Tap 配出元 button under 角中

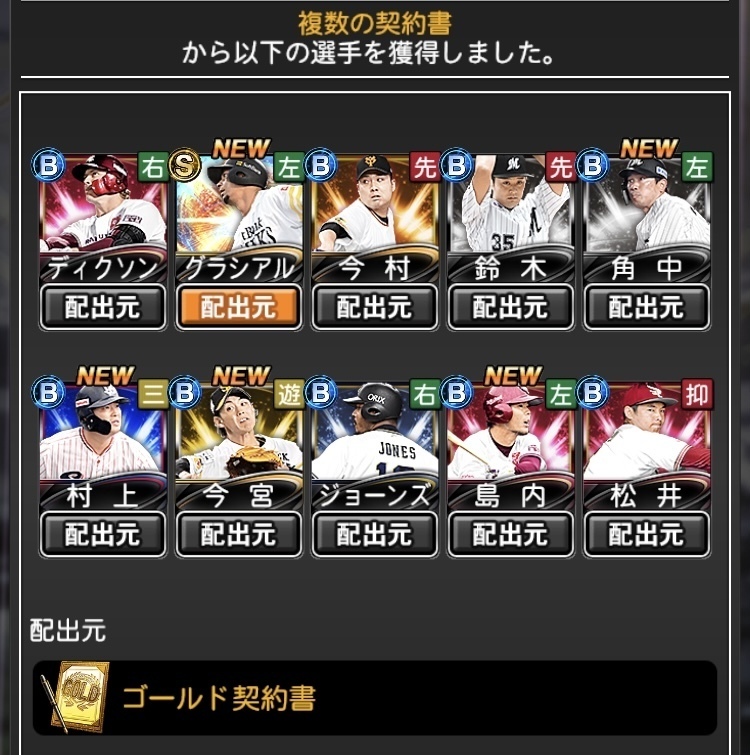point(647,307)
